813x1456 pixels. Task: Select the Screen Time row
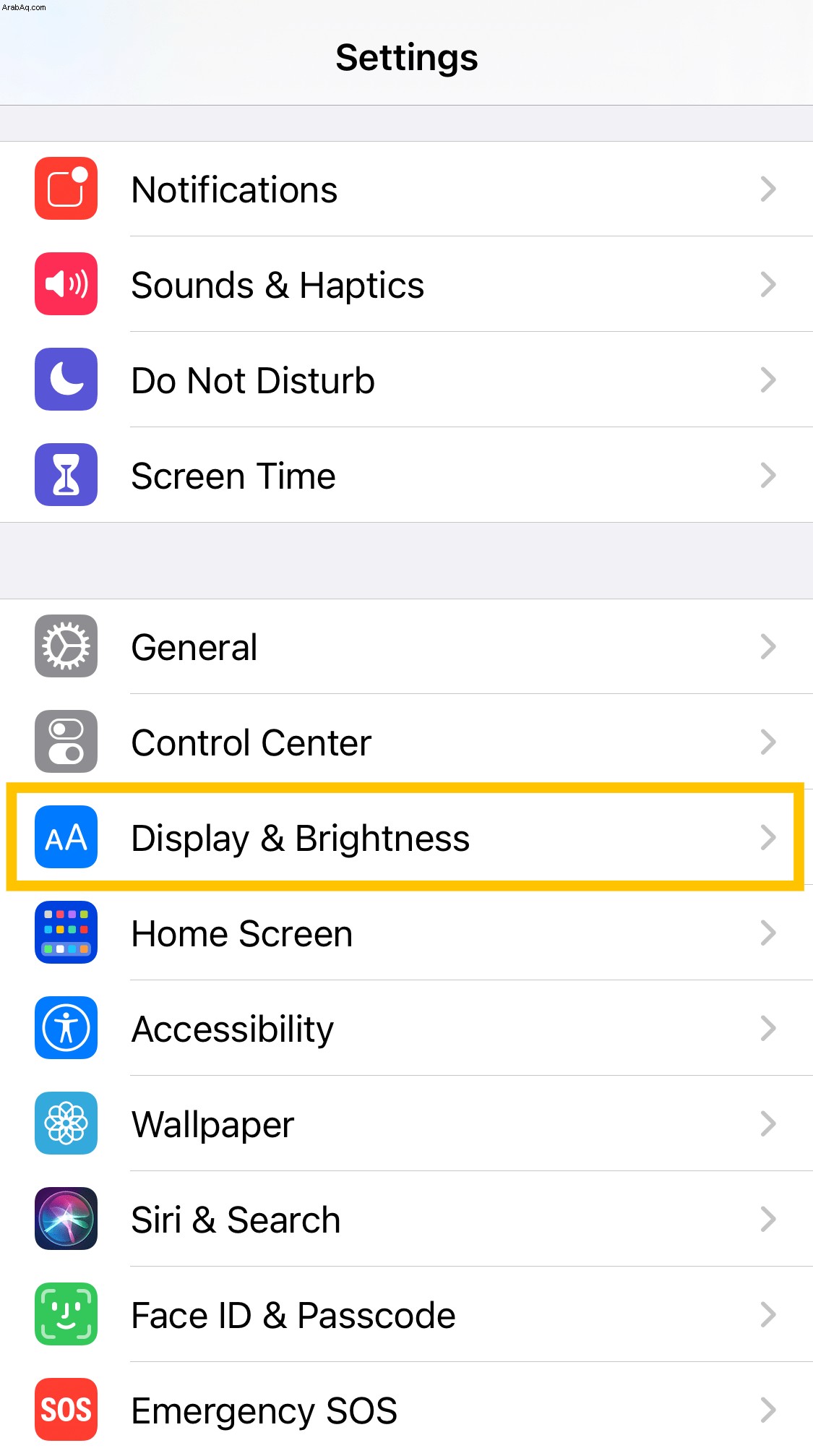coord(406,475)
